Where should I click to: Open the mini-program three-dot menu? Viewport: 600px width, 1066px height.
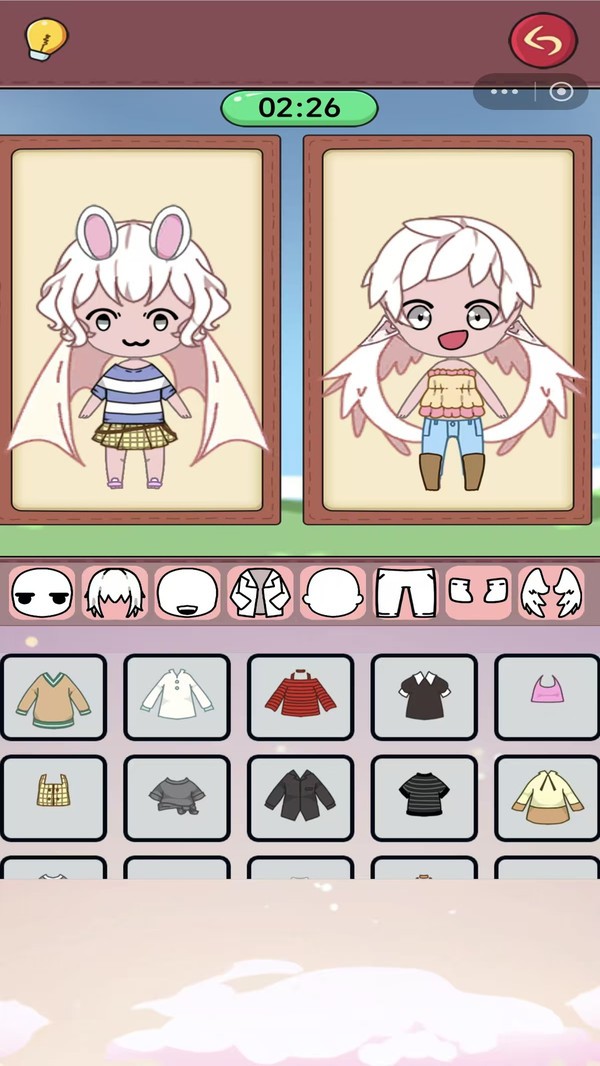pyautogui.click(x=505, y=92)
